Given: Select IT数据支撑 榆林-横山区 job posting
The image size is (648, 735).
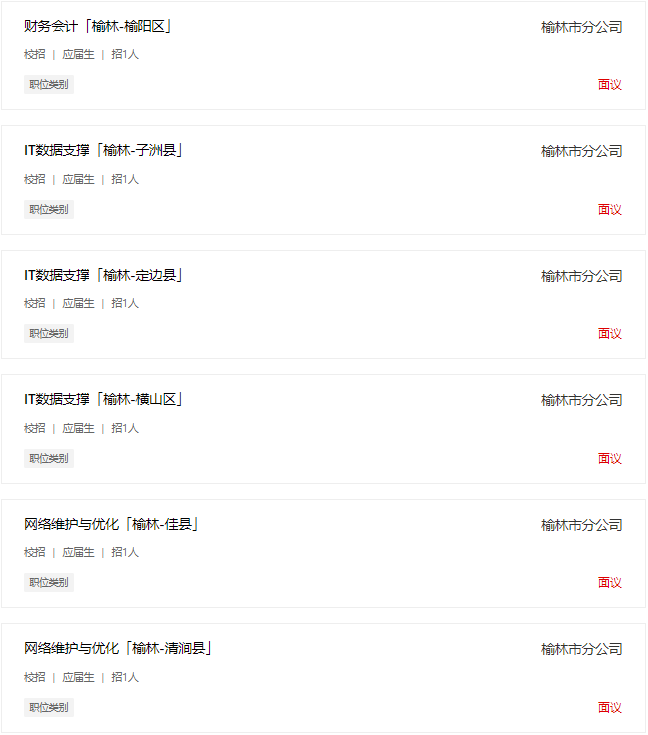Looking at the screenshot, I should (x=103, y=400).
